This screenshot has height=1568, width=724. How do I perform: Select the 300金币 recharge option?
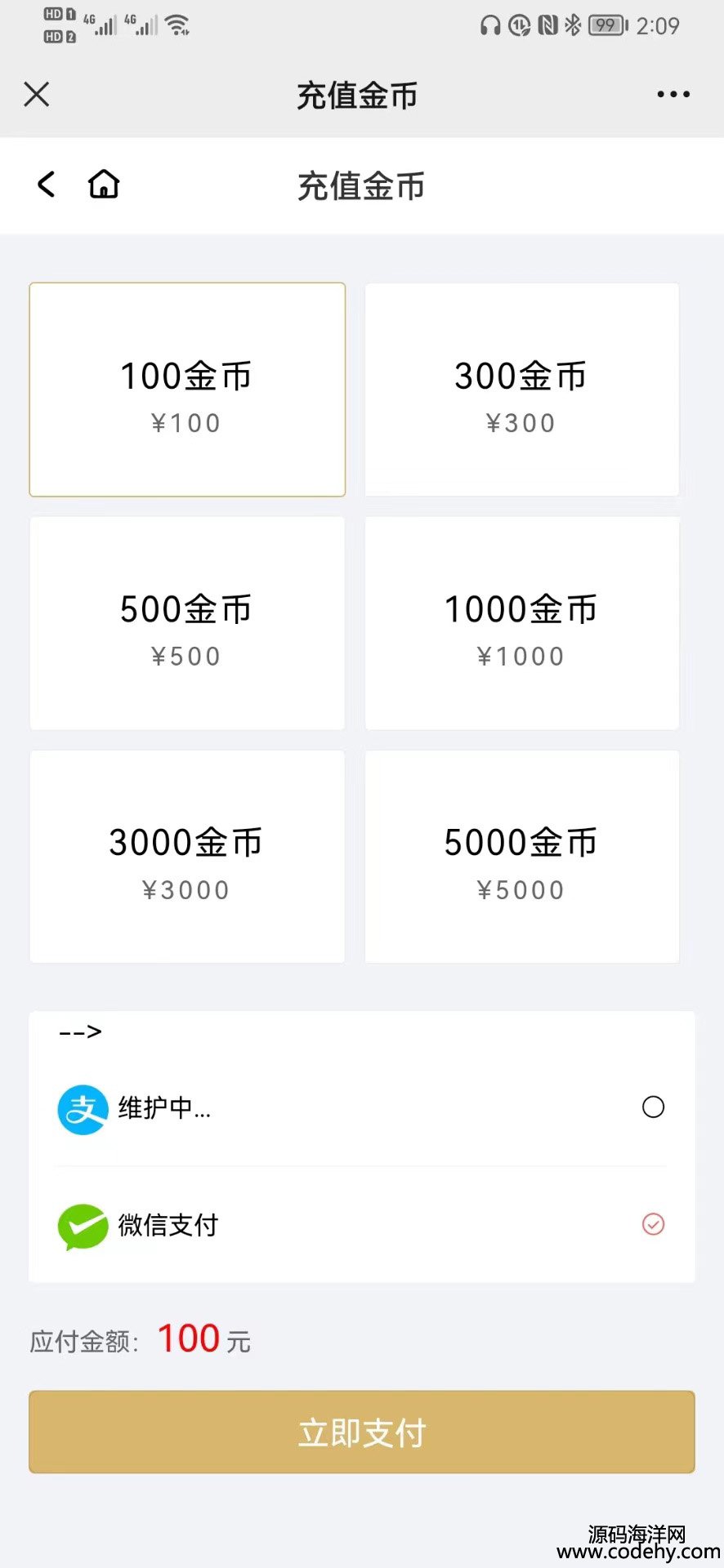click(x=522, y=390)
